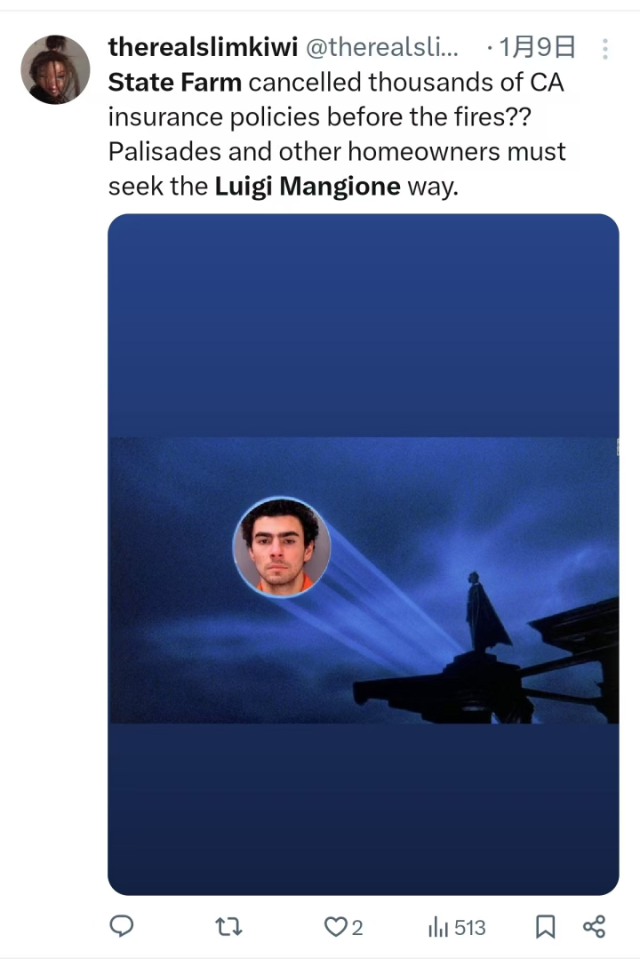The height and width of the screenshot is (959, 640).
Task: Like the State Farm post
Action: click(x=336, y=927)
